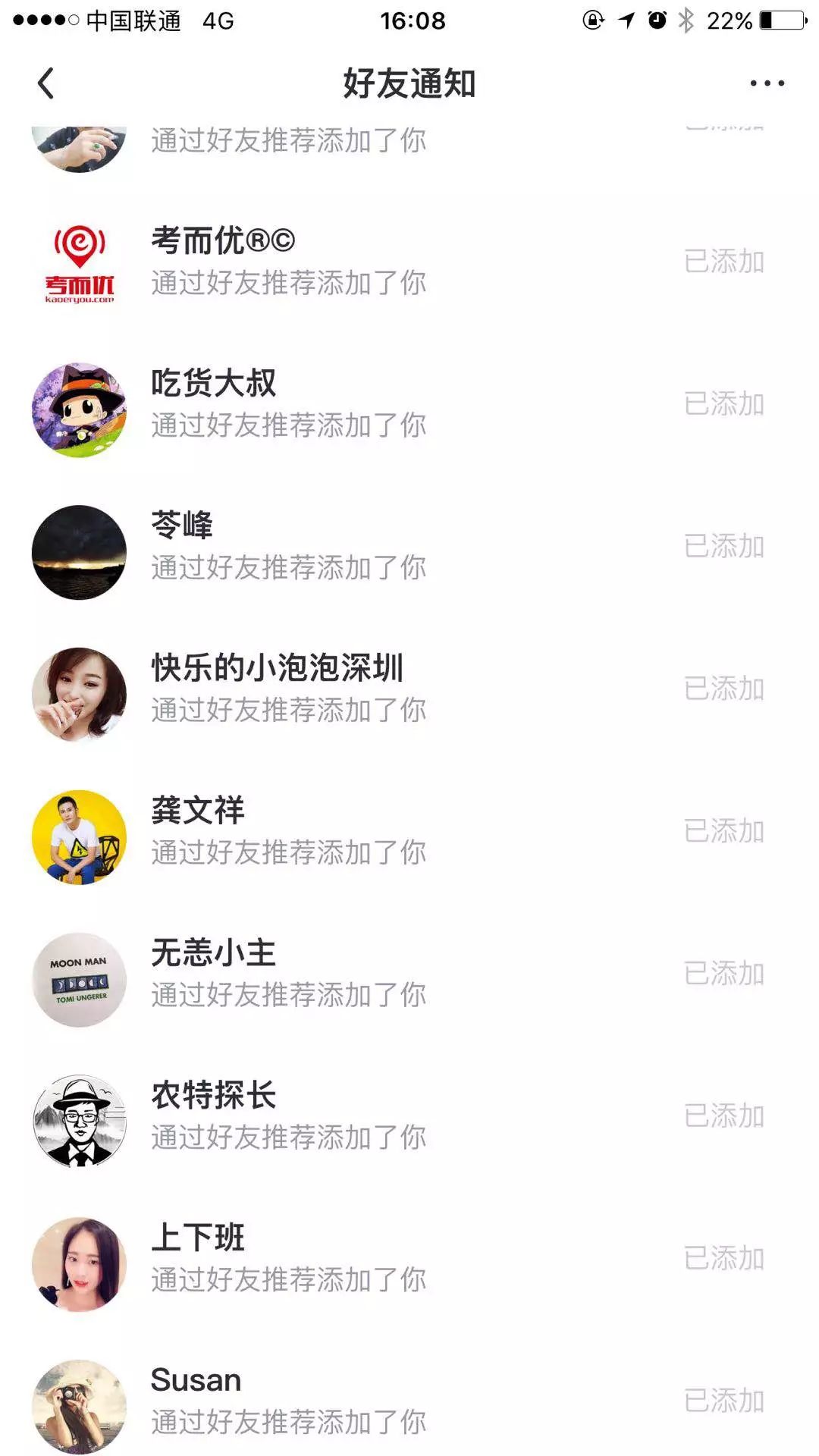This screenshot has width=819, height=1456.
Task: Tap the 好友通知 title
Action: click(x=409, y=85)
